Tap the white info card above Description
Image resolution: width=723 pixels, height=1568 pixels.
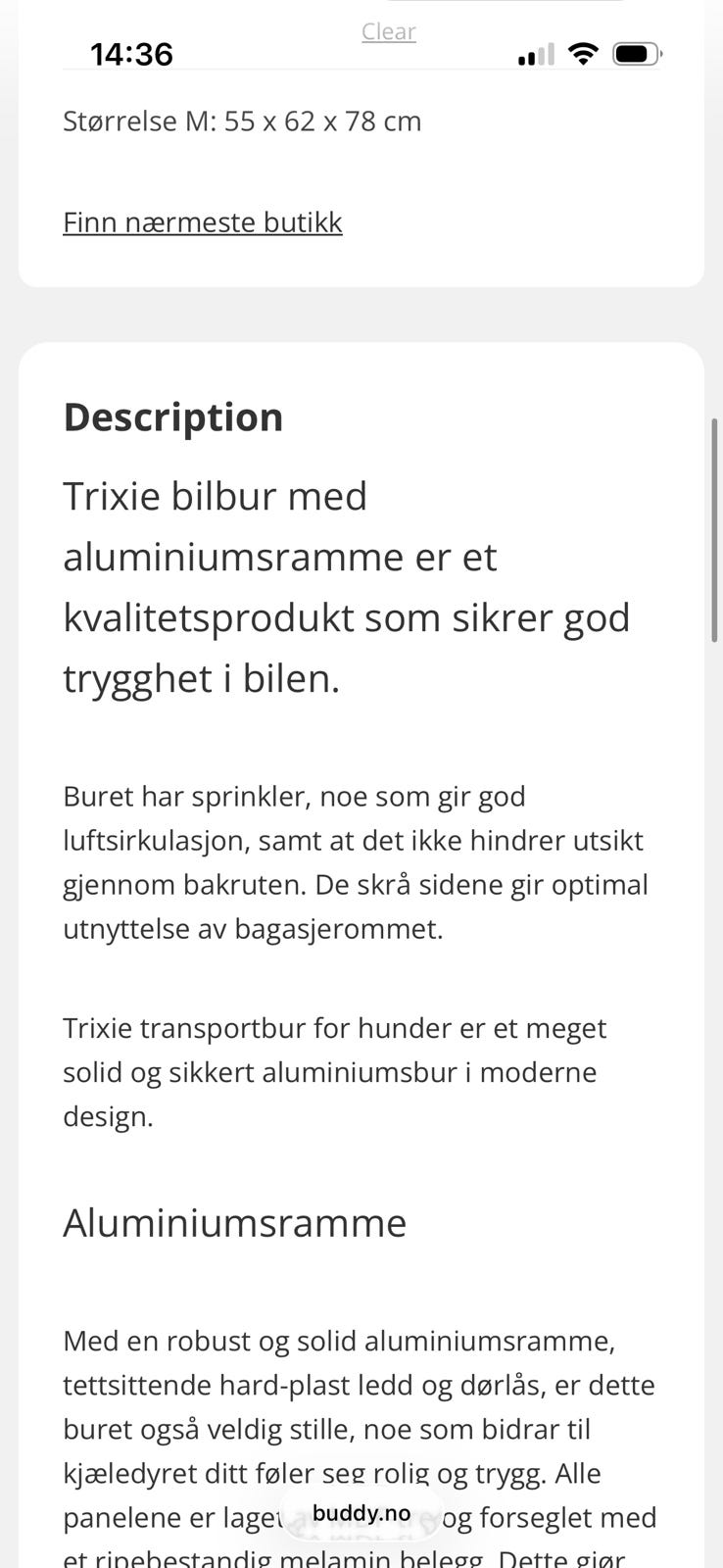coord(361,171)
